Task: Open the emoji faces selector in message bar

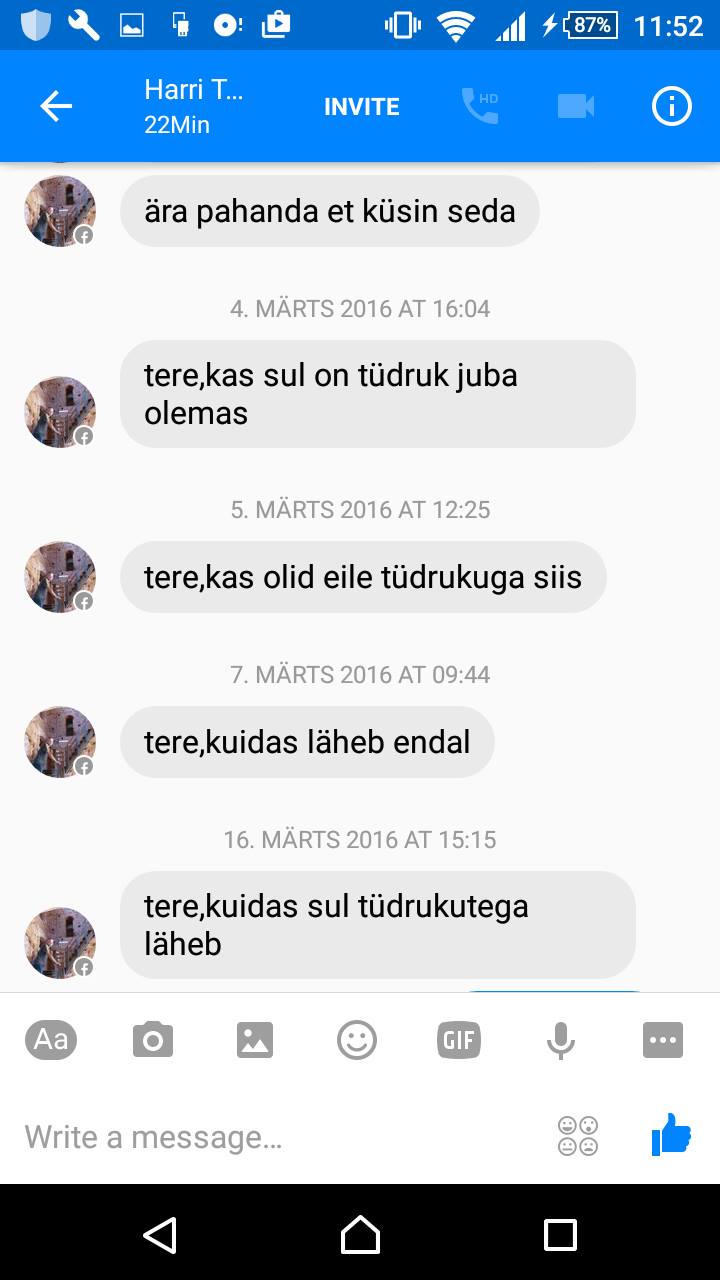Action: 578,1136
